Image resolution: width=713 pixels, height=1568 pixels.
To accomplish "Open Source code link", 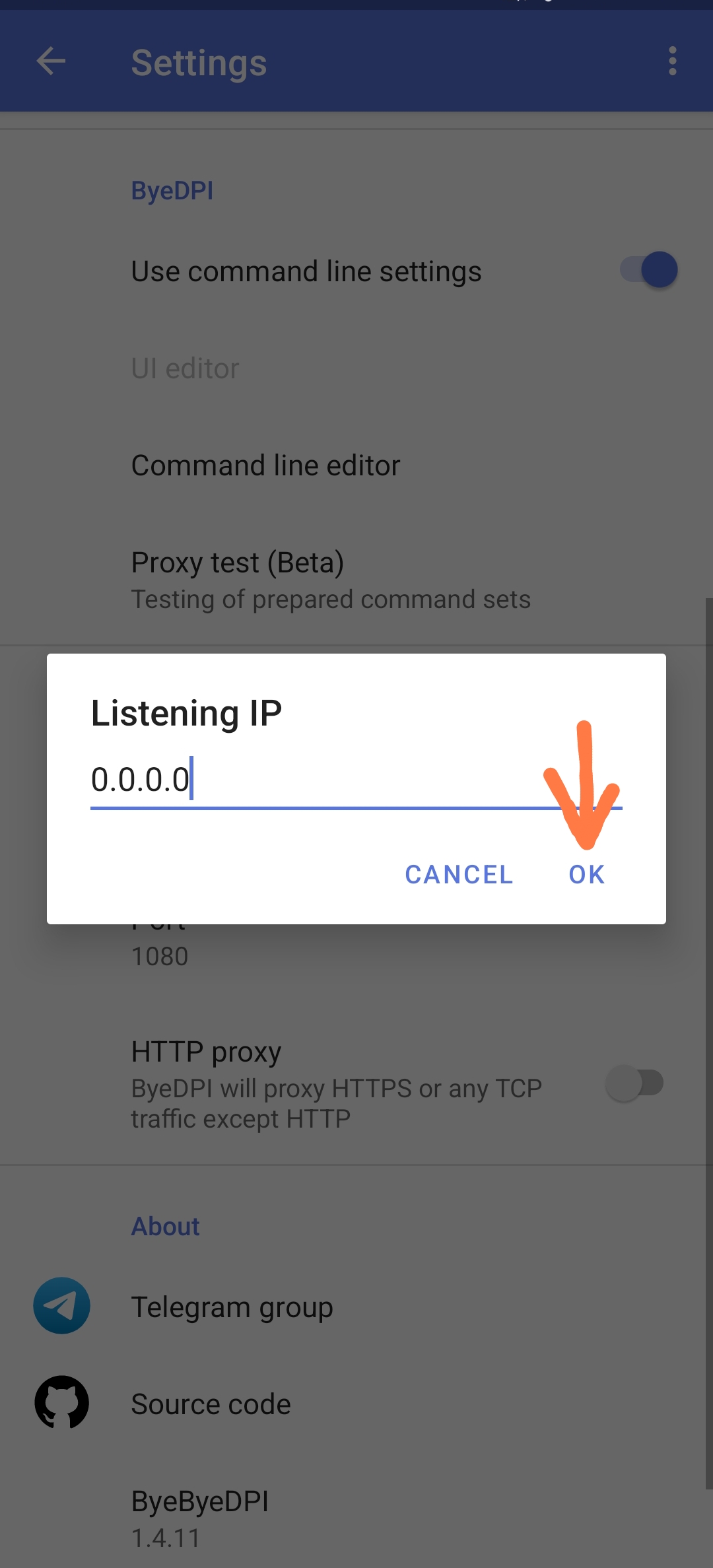I will (211, 1404).
